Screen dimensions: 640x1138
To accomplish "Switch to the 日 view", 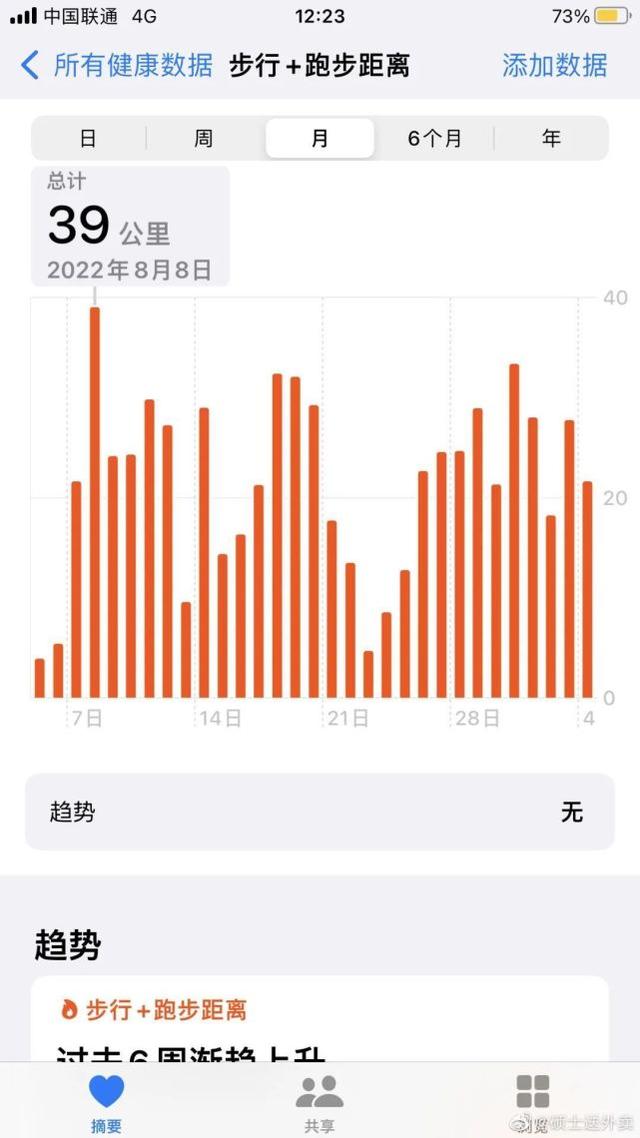I will click(89, 138).
